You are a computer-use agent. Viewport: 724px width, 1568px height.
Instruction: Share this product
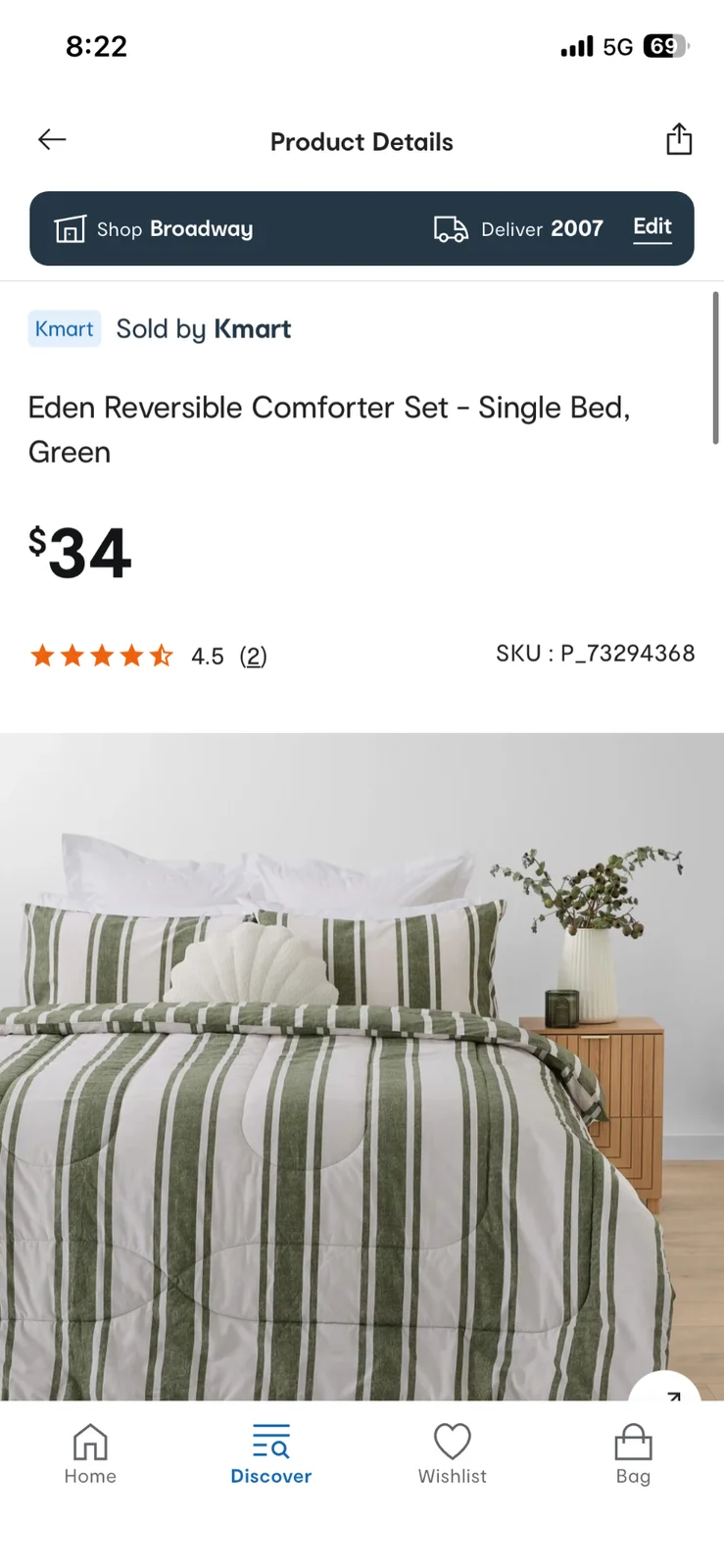click(x=679, y=139)
